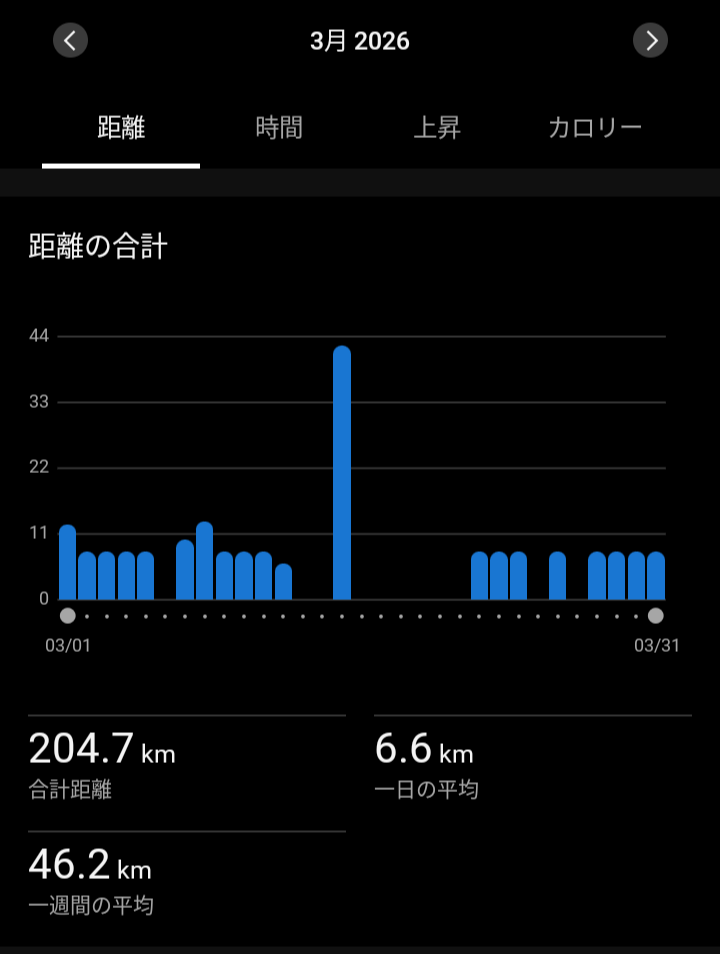Go to the next month
Image resolution: width=720 pixels, height=954 pixels.
tap(650, 40)
